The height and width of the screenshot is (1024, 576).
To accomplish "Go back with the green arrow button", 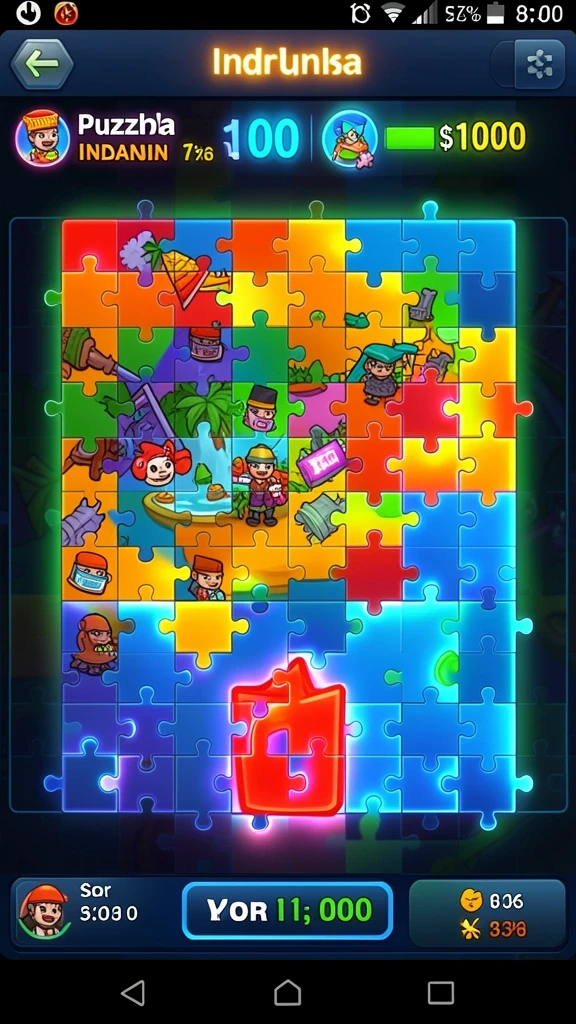I will tap(42, 64).
